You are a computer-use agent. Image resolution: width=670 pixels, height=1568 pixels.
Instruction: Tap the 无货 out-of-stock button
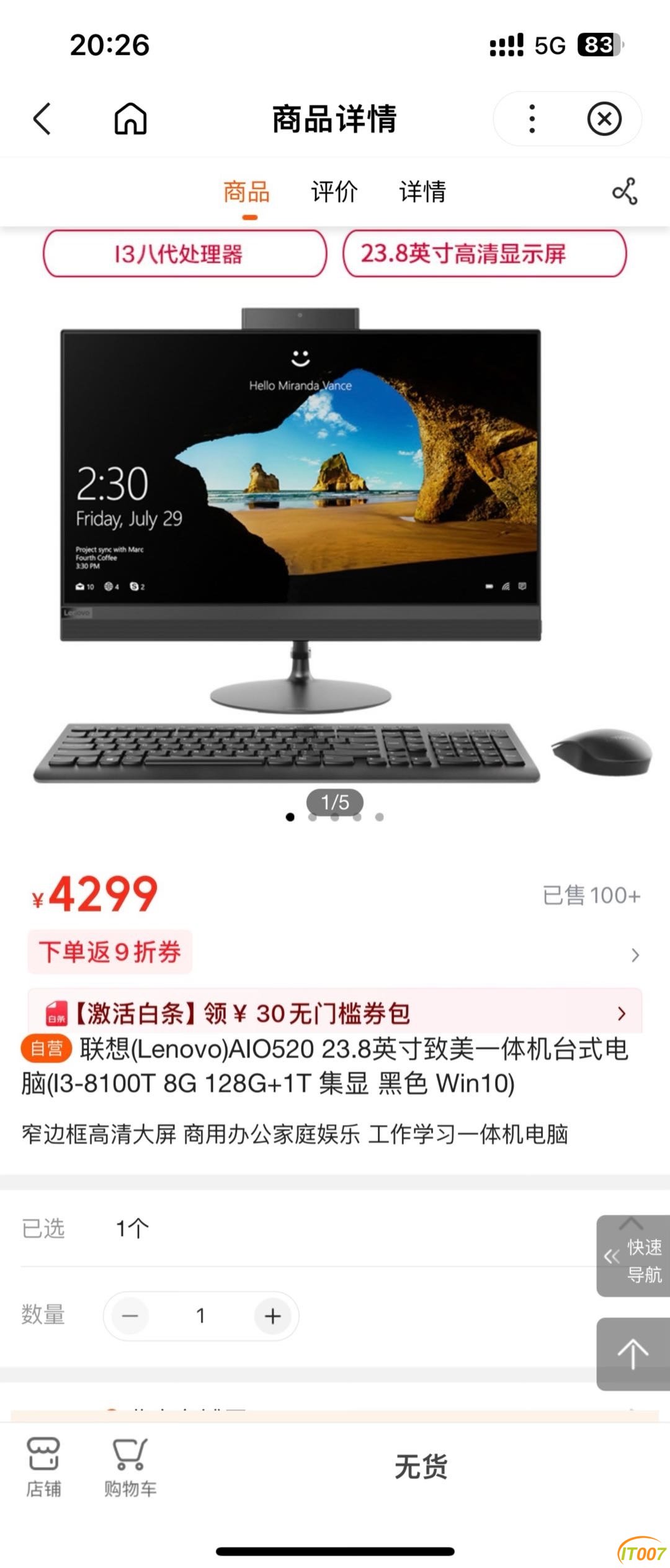click(x=421, y=1467)
